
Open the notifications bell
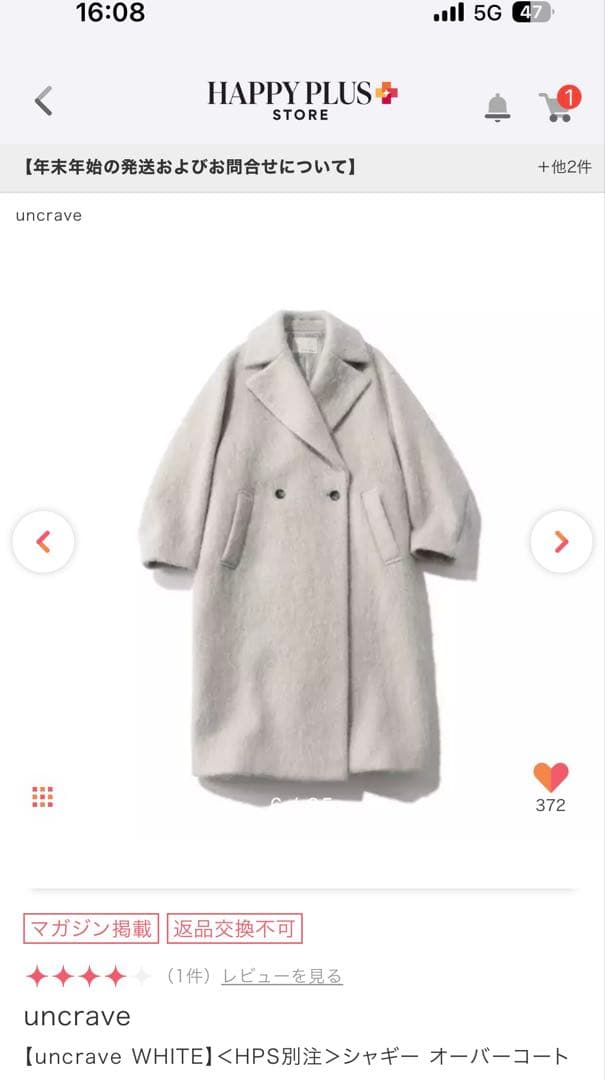497,105
